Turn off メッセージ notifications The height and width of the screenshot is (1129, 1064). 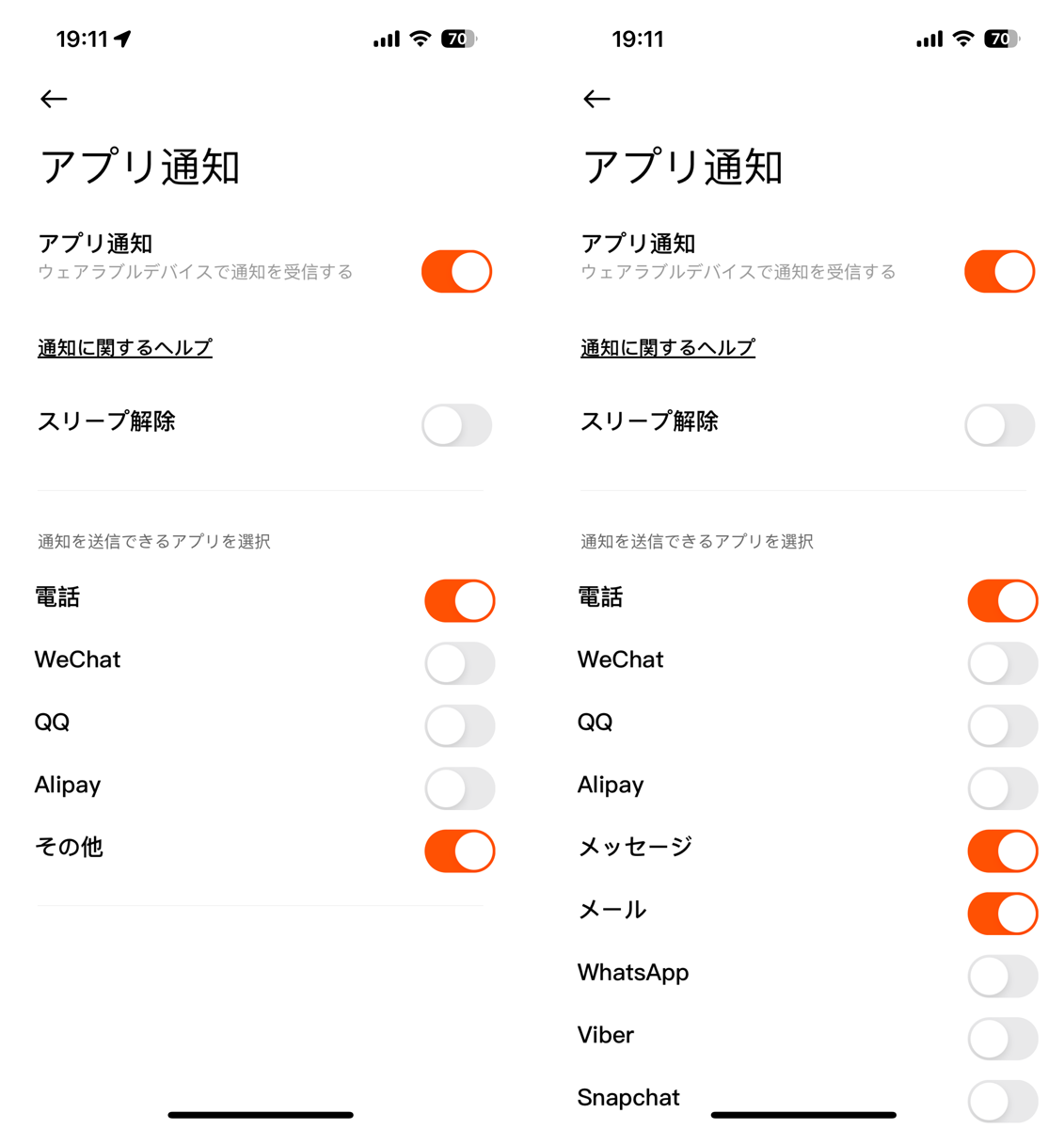tap(1002, 851)
